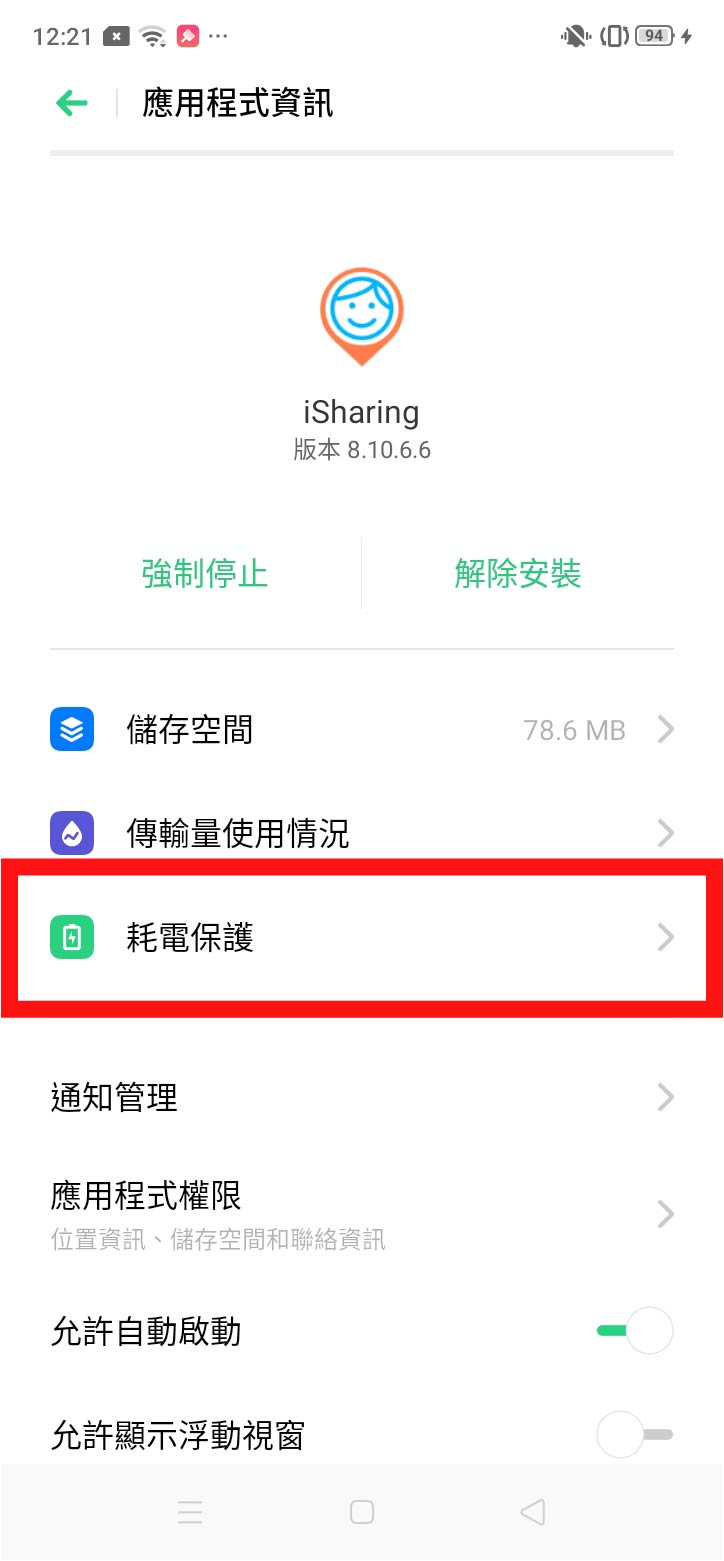Open 應用程式權限 app permissions
This screenshot has width=724, height=1561.
pos(361,1213)
